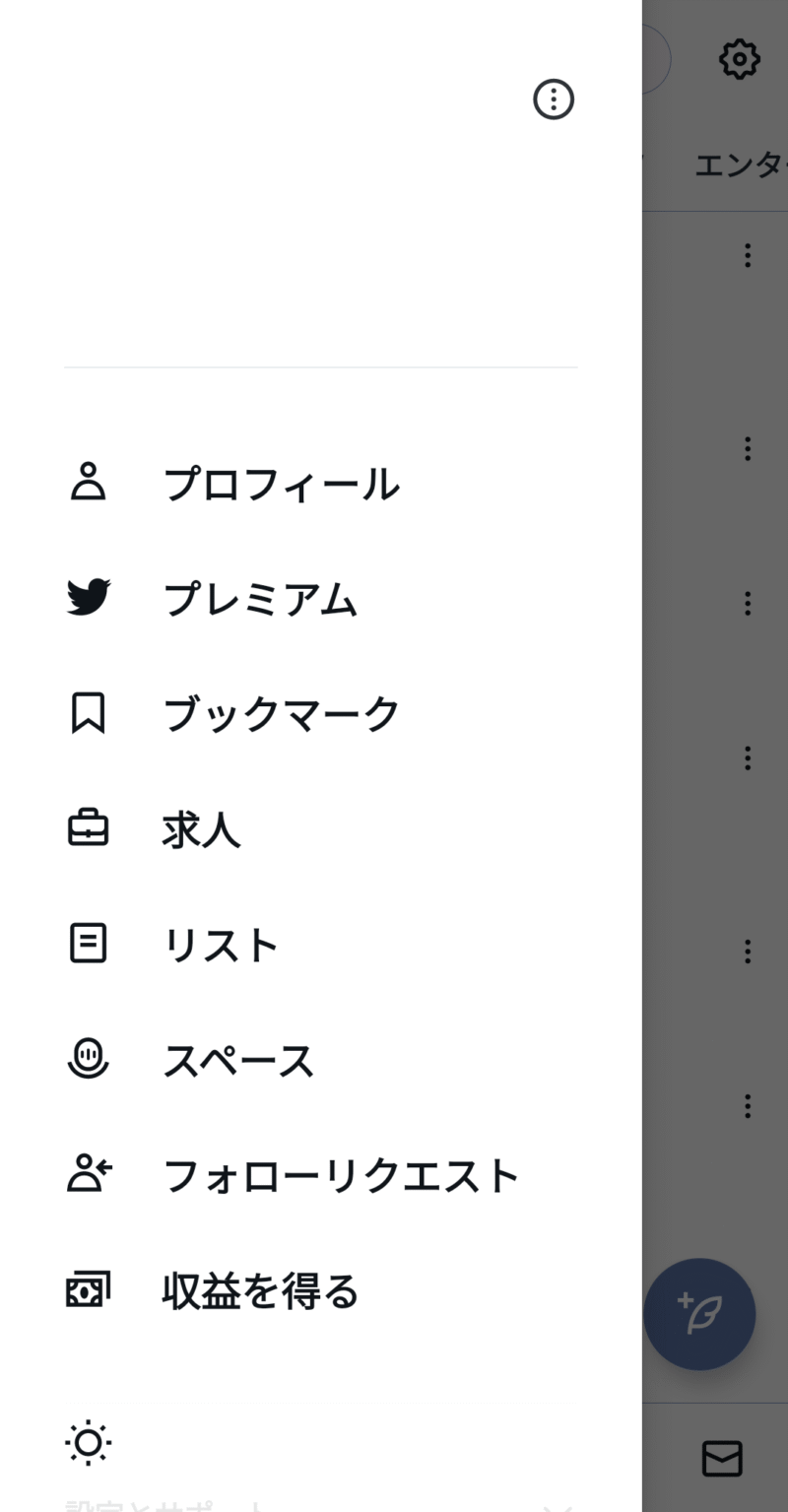Open プロフィール from the drawer

320,484
